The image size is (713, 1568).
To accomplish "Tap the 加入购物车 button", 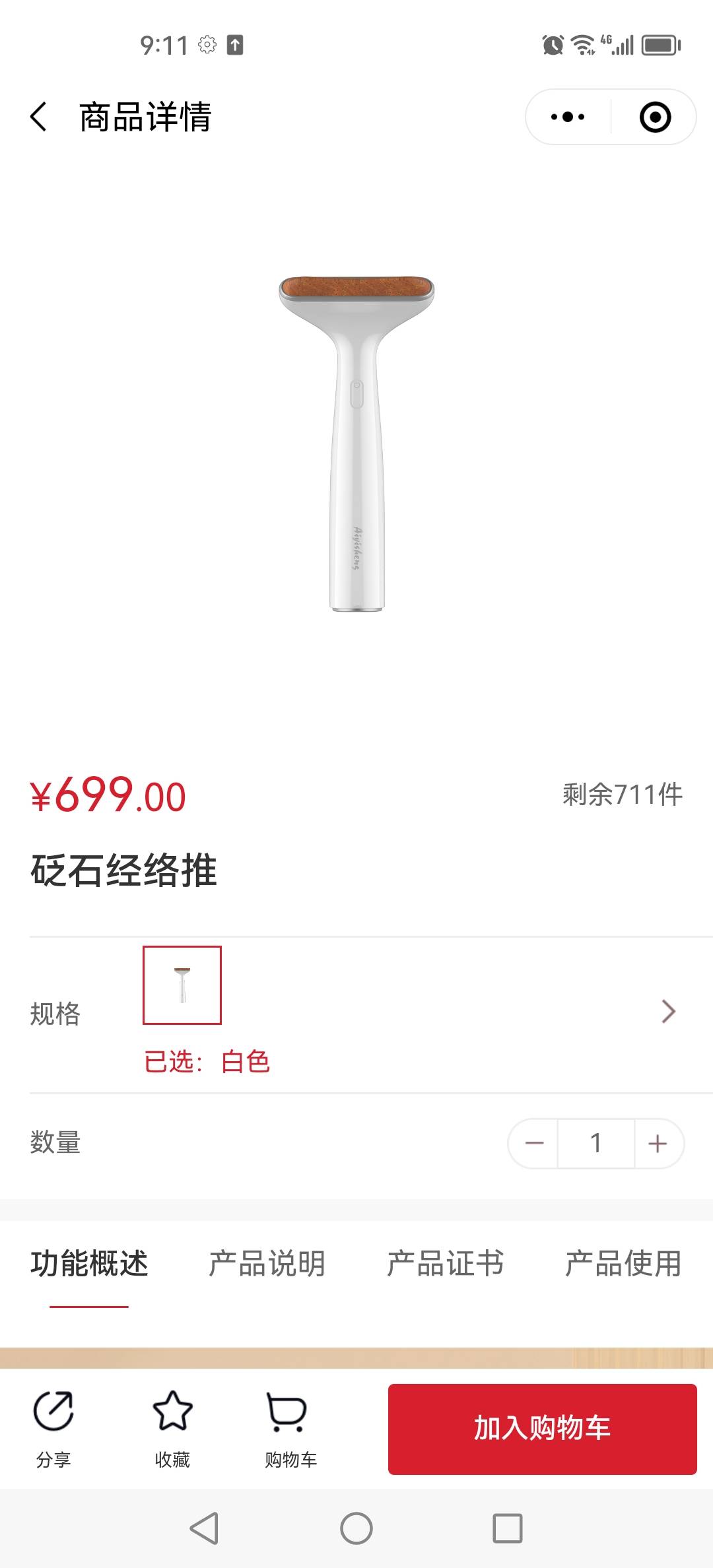I will click(542, 1428).
